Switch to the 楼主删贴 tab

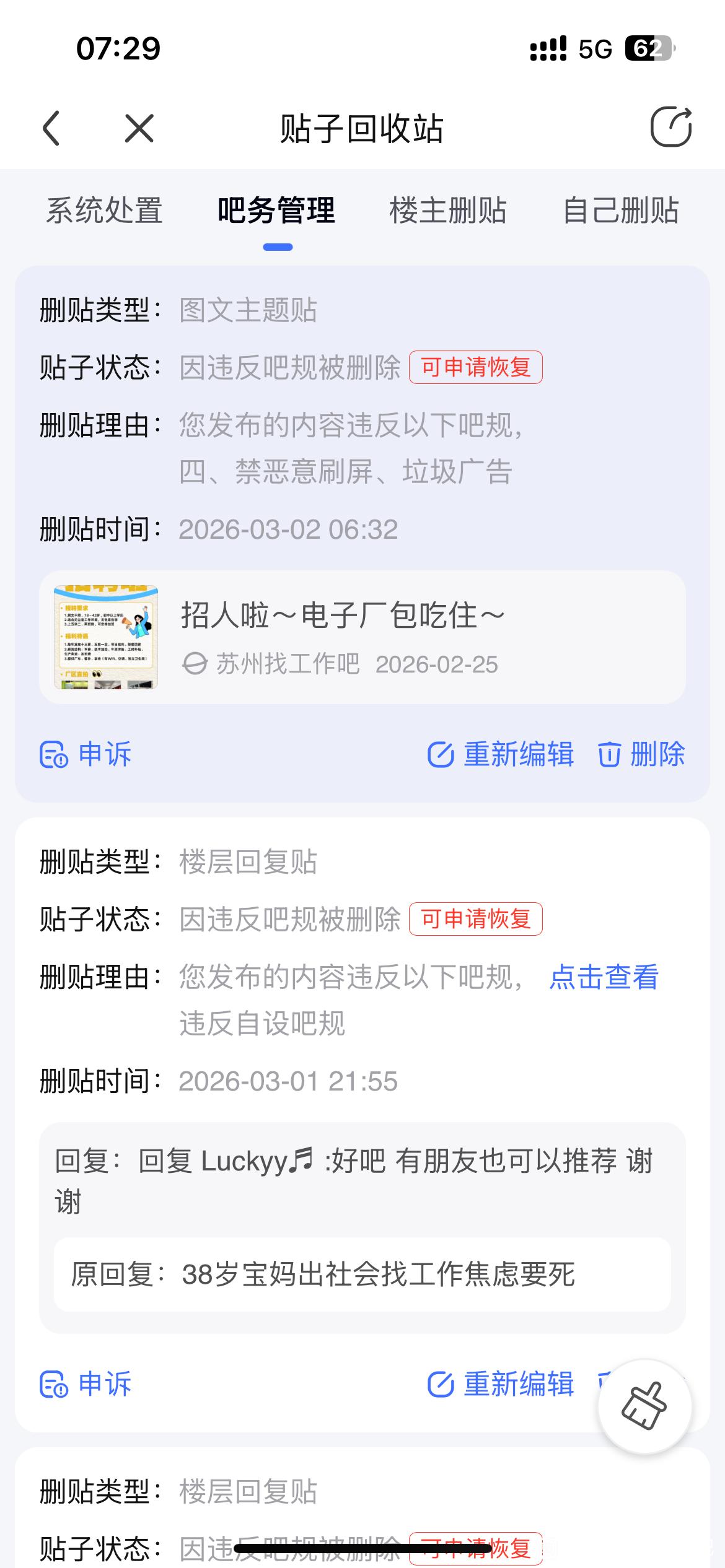click(448, 211)
